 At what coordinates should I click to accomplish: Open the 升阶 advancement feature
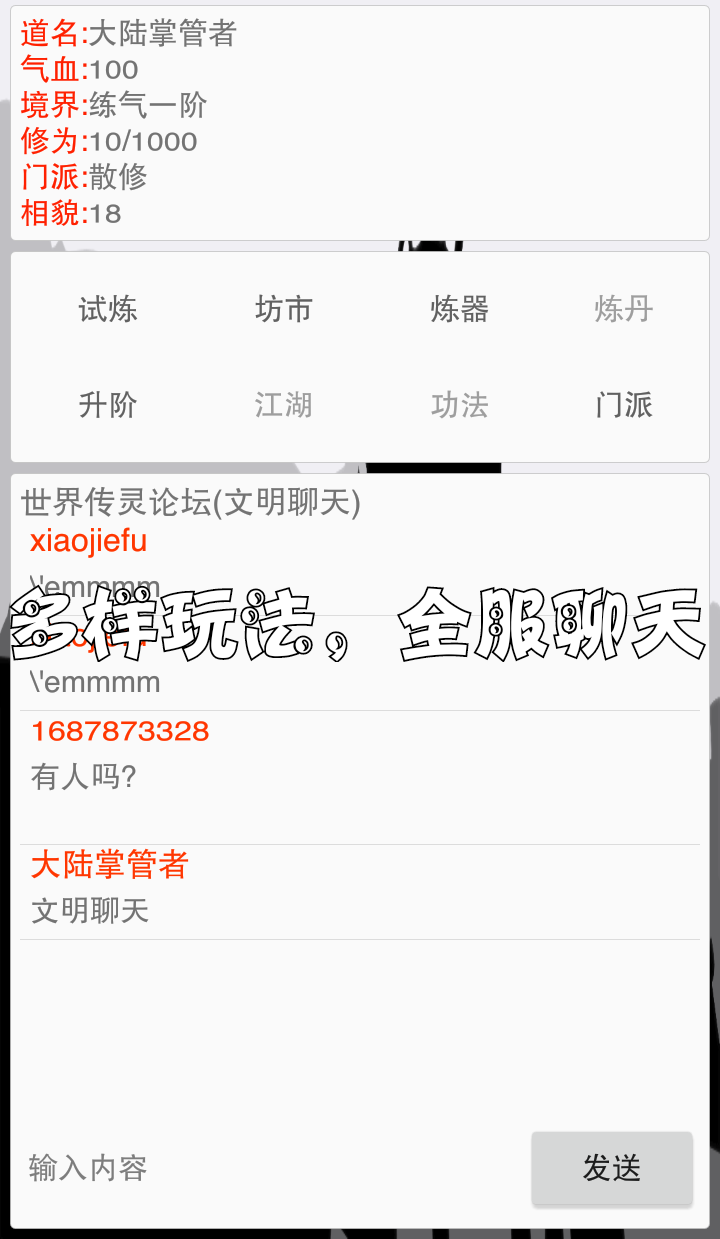click(x=107, y=406)
